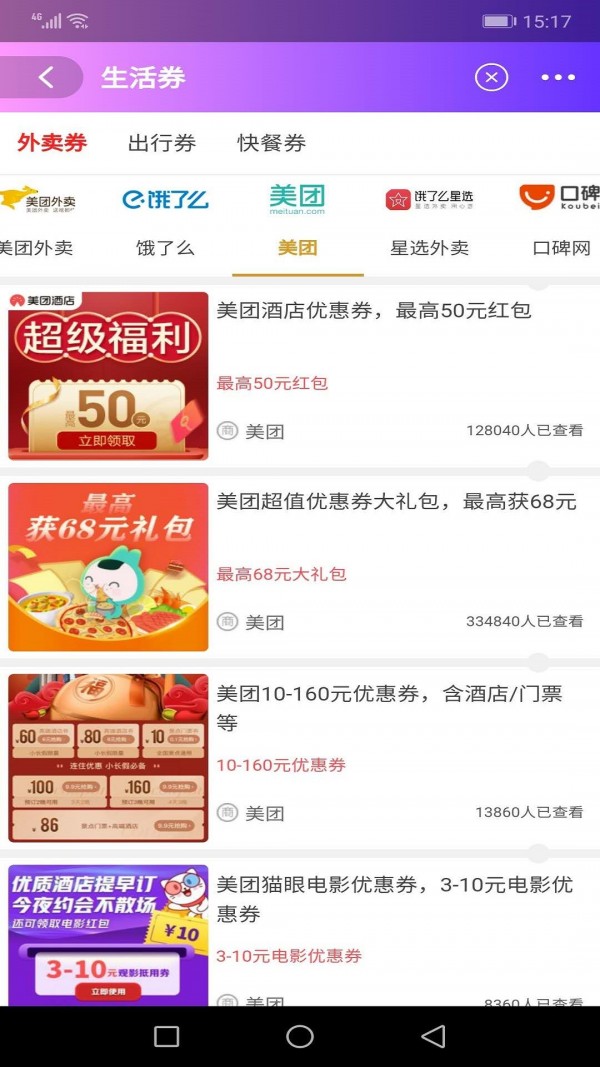The image size is (600, 1067).
Task: Open 美团猫眼电影优惠券 card
Action: click(300, 932)
